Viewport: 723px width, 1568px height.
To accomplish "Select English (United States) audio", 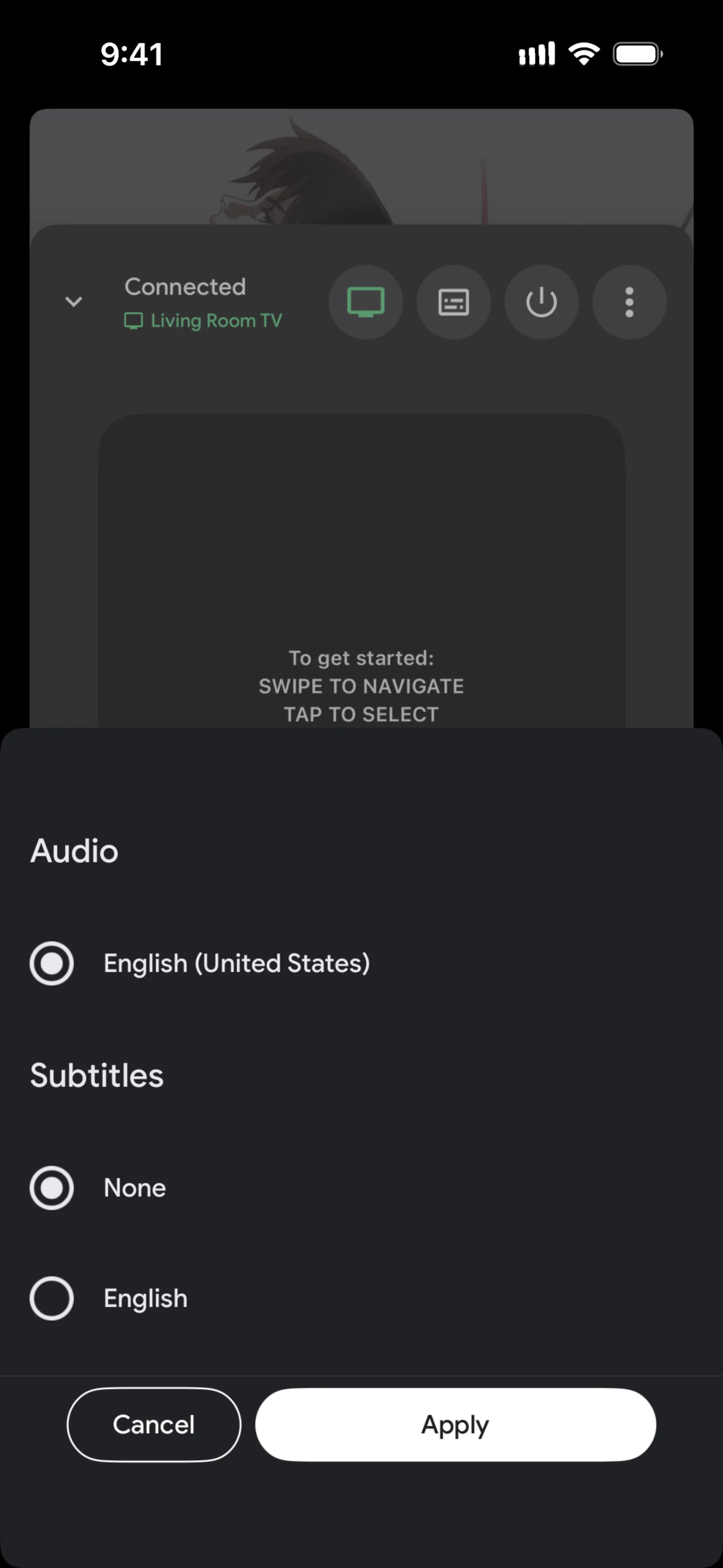I will click(x=52, y=964).
